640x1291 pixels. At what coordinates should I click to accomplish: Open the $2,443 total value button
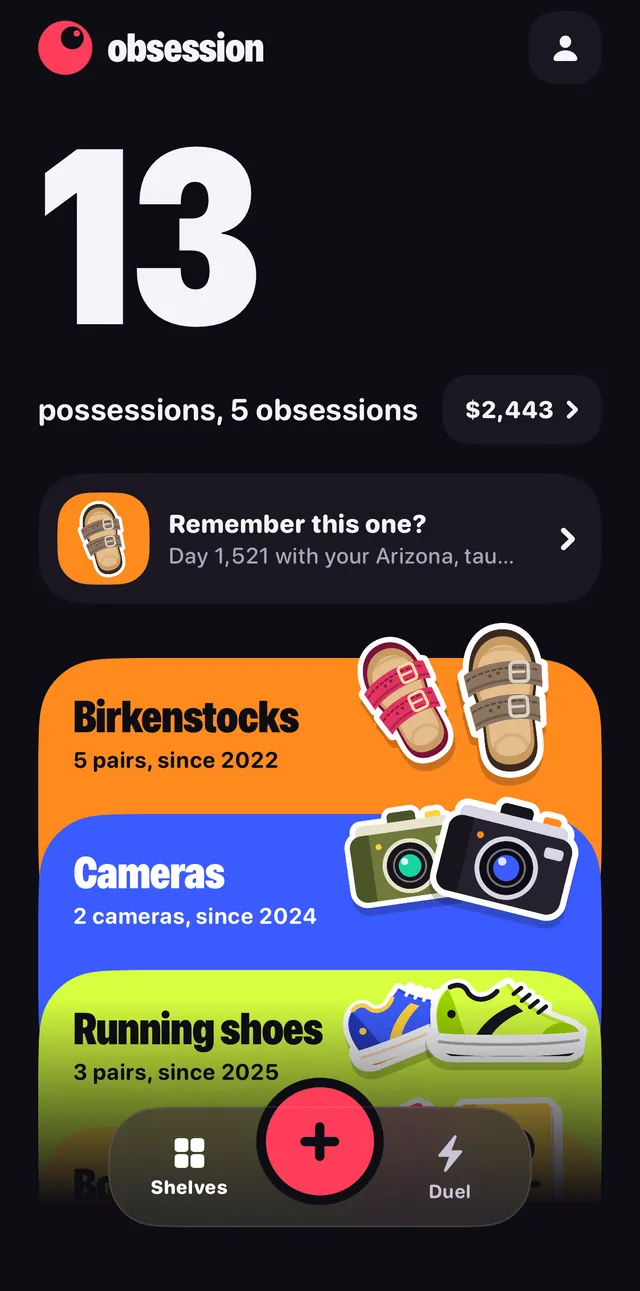(x=522, y=409)
